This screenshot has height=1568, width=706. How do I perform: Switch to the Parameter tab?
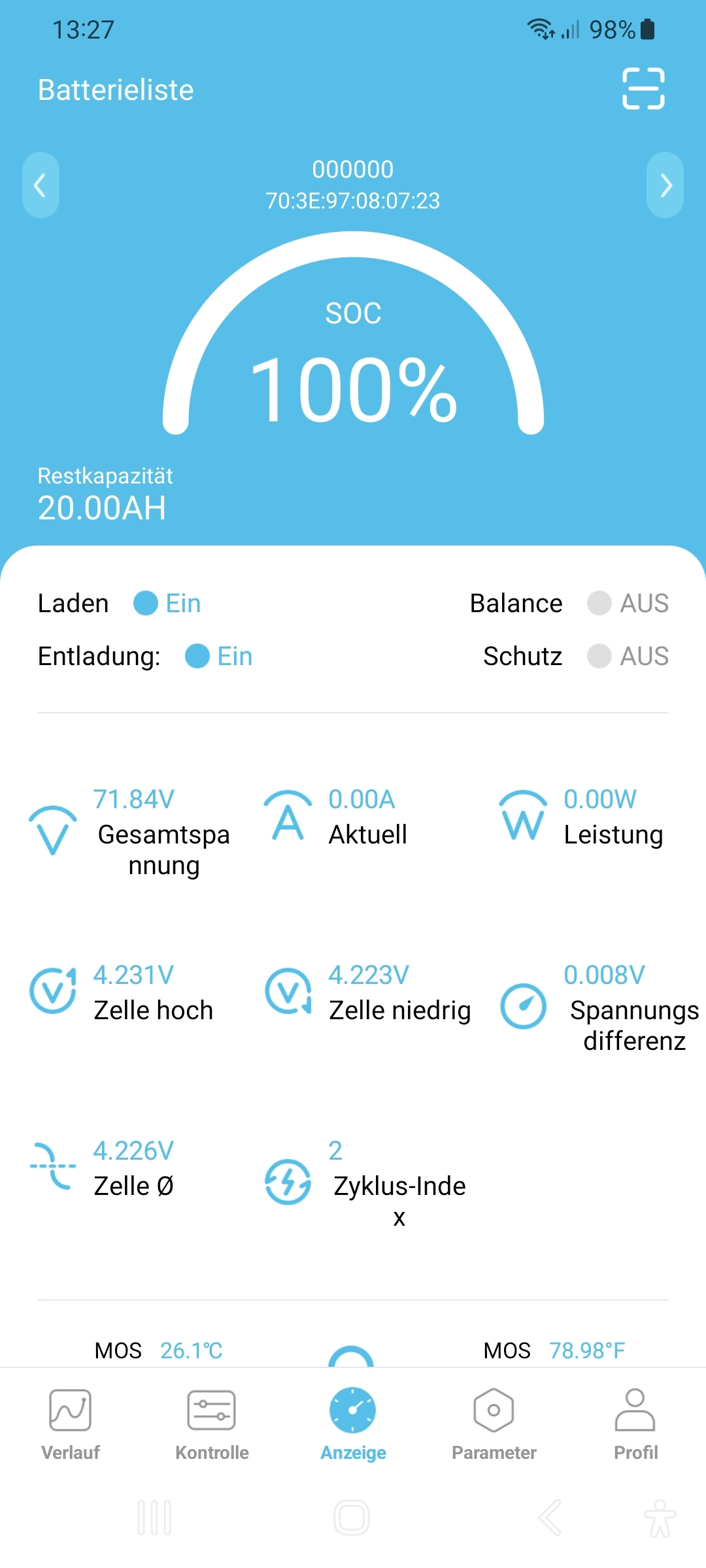tap(494, 1423)
